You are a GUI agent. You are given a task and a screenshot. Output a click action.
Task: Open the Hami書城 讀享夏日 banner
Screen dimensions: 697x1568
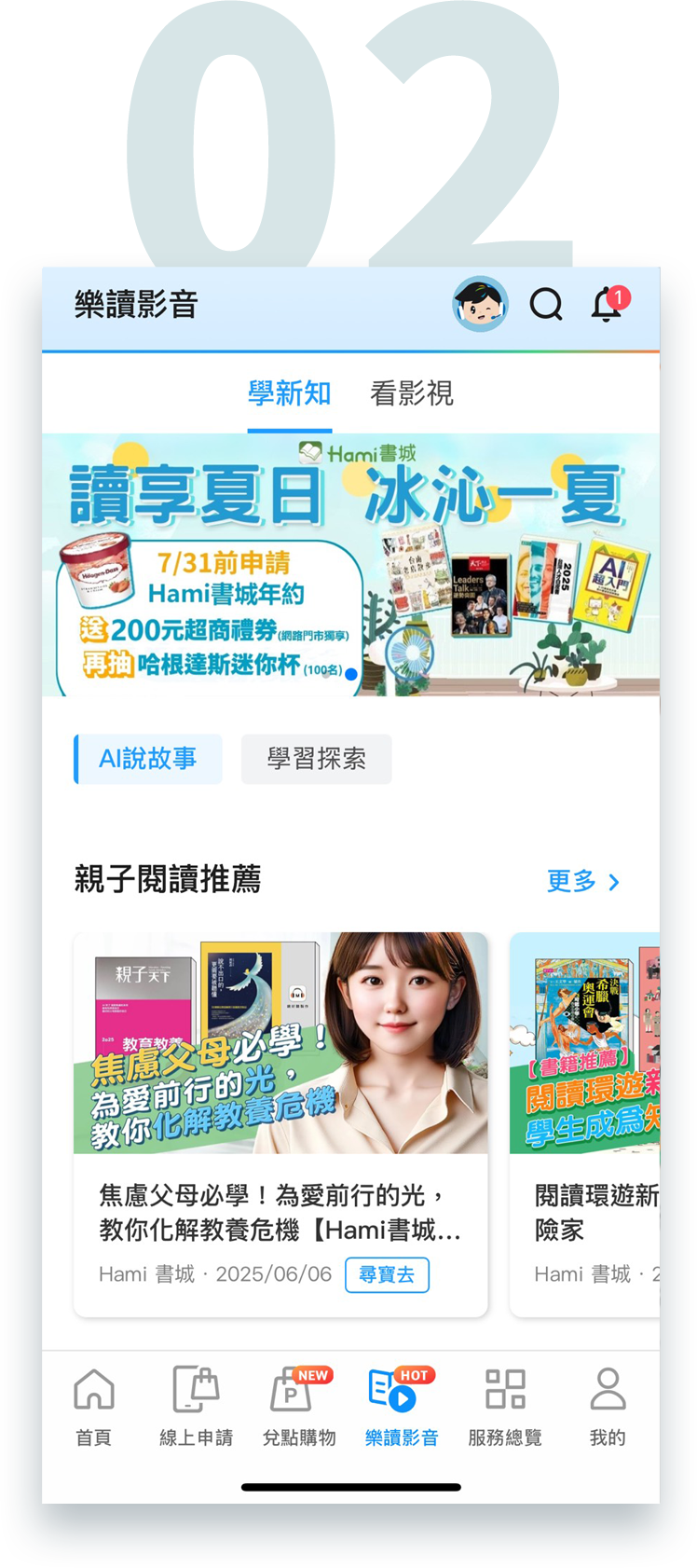pos(350,565)
